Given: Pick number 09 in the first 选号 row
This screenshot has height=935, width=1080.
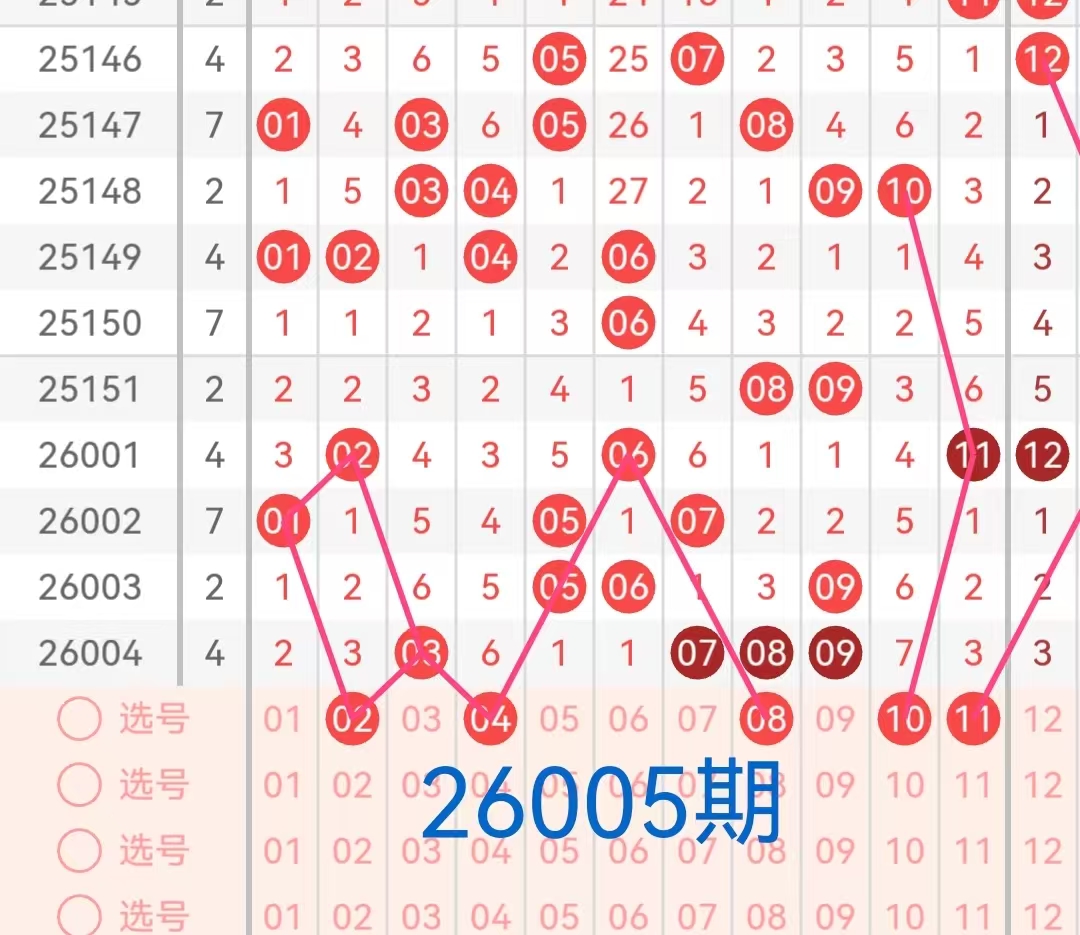Looking at the screenshot, I should [x=835, y=718].
